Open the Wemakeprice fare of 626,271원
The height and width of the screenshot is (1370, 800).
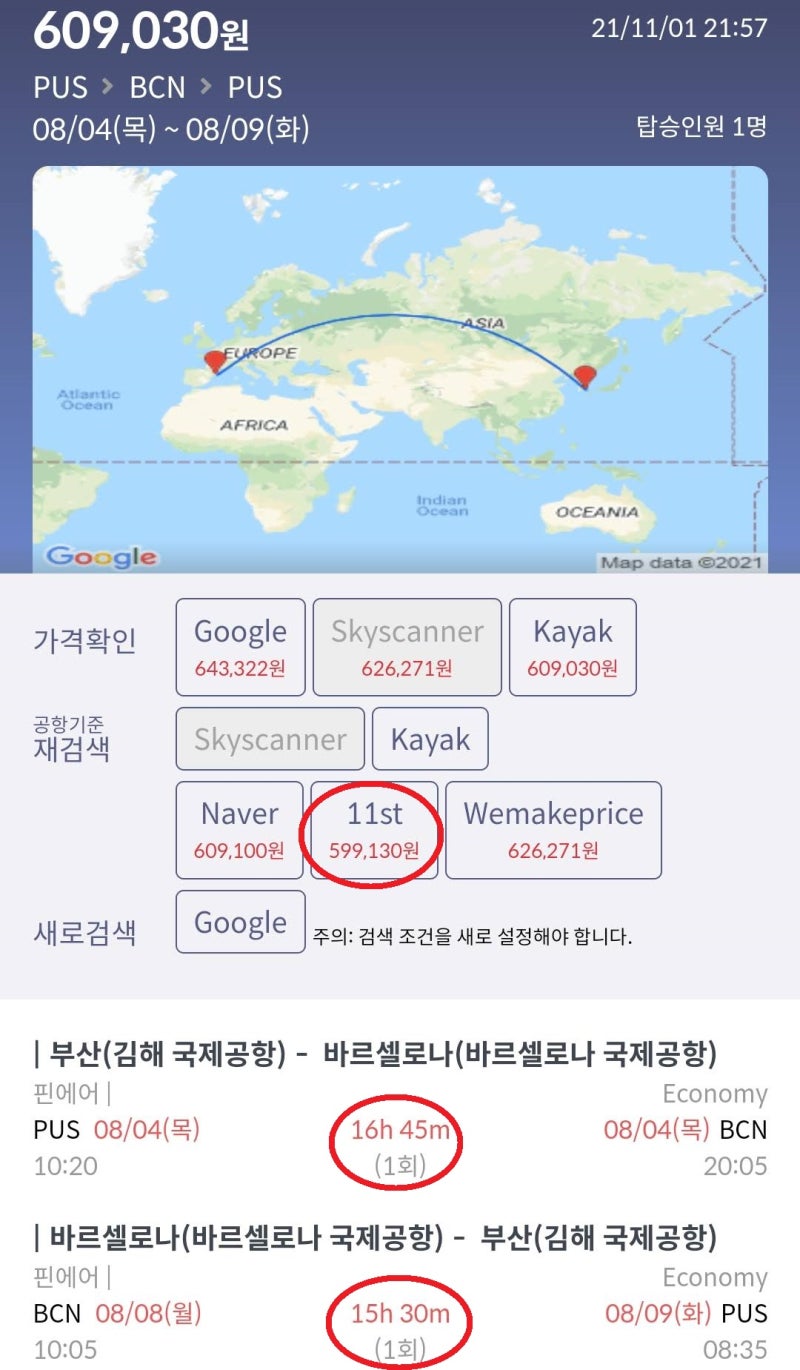[x=553, y=830]
